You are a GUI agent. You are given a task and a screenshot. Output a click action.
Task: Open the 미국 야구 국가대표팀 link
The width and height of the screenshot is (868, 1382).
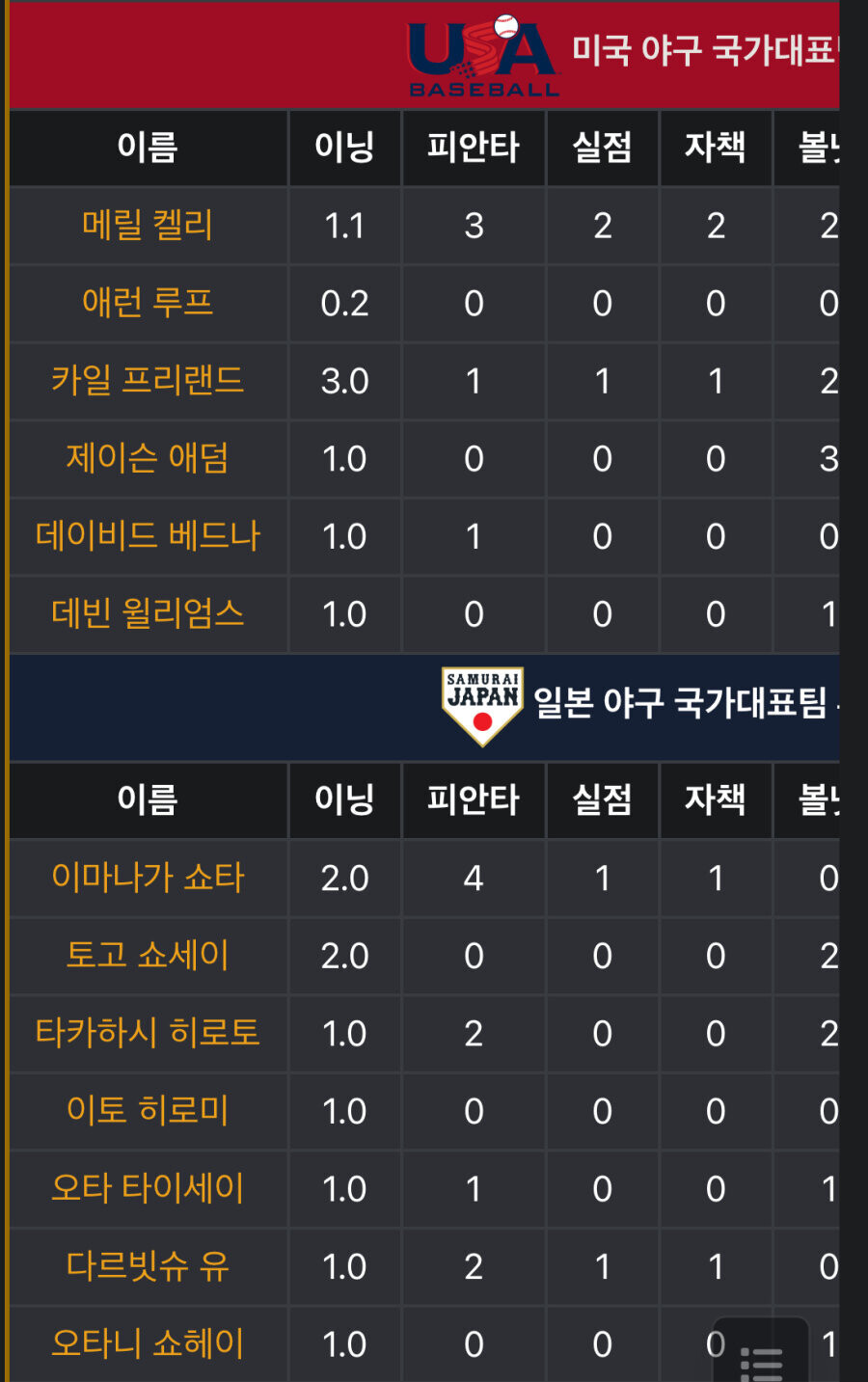pos(705,50)
